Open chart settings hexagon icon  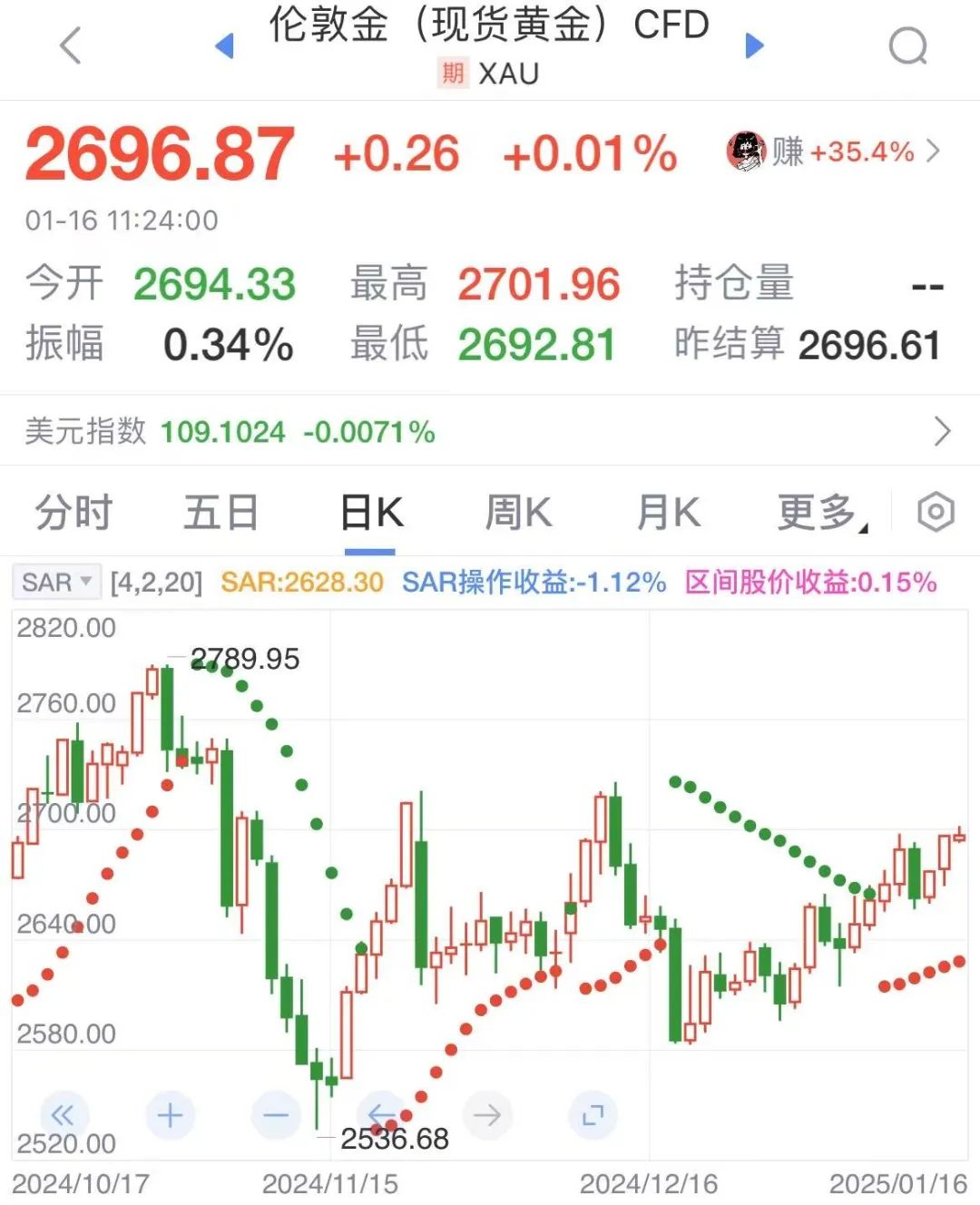(936, 513)
